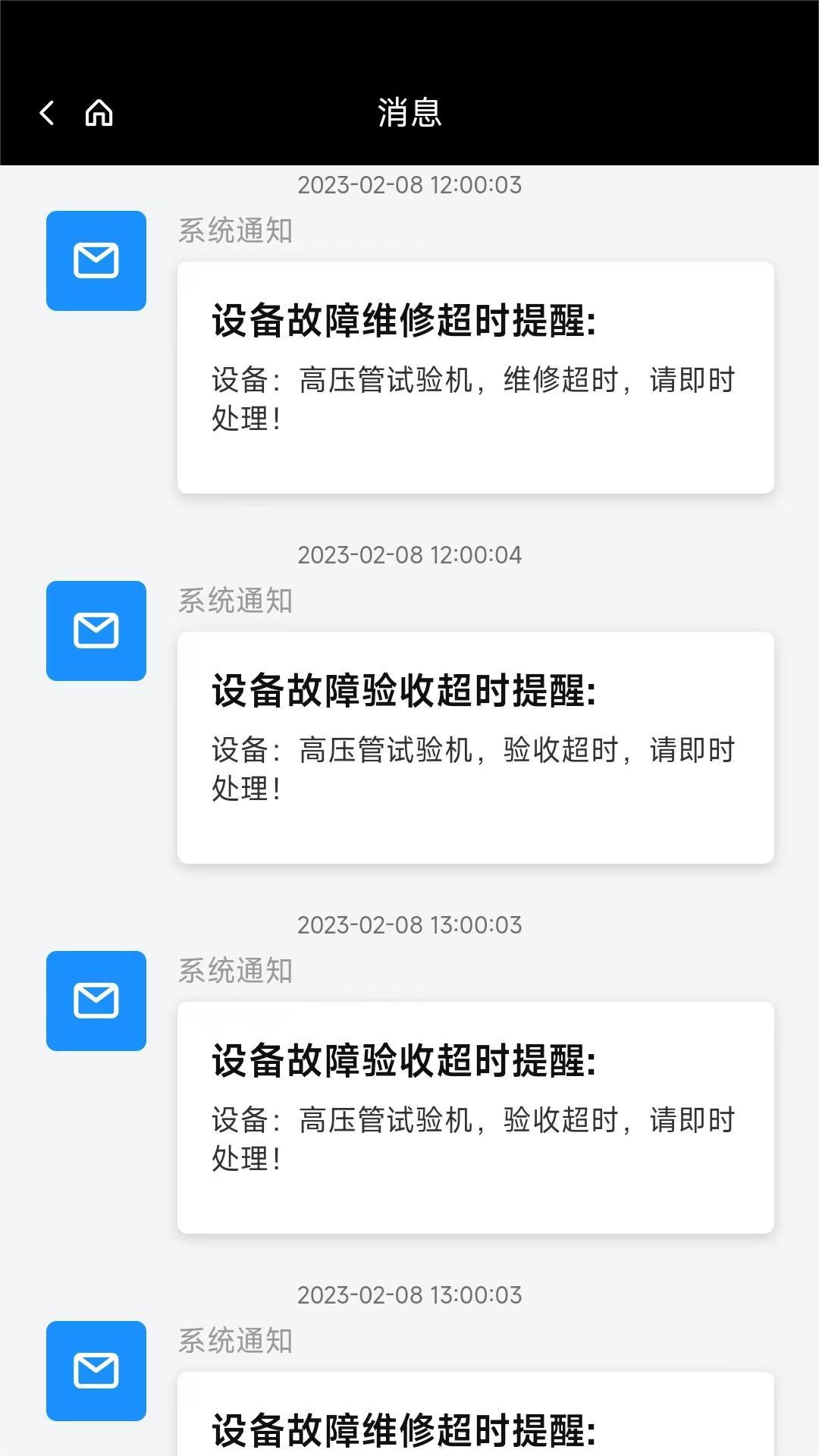
Task: Return to the home page via house icon
Action: (x=99, y=113)
